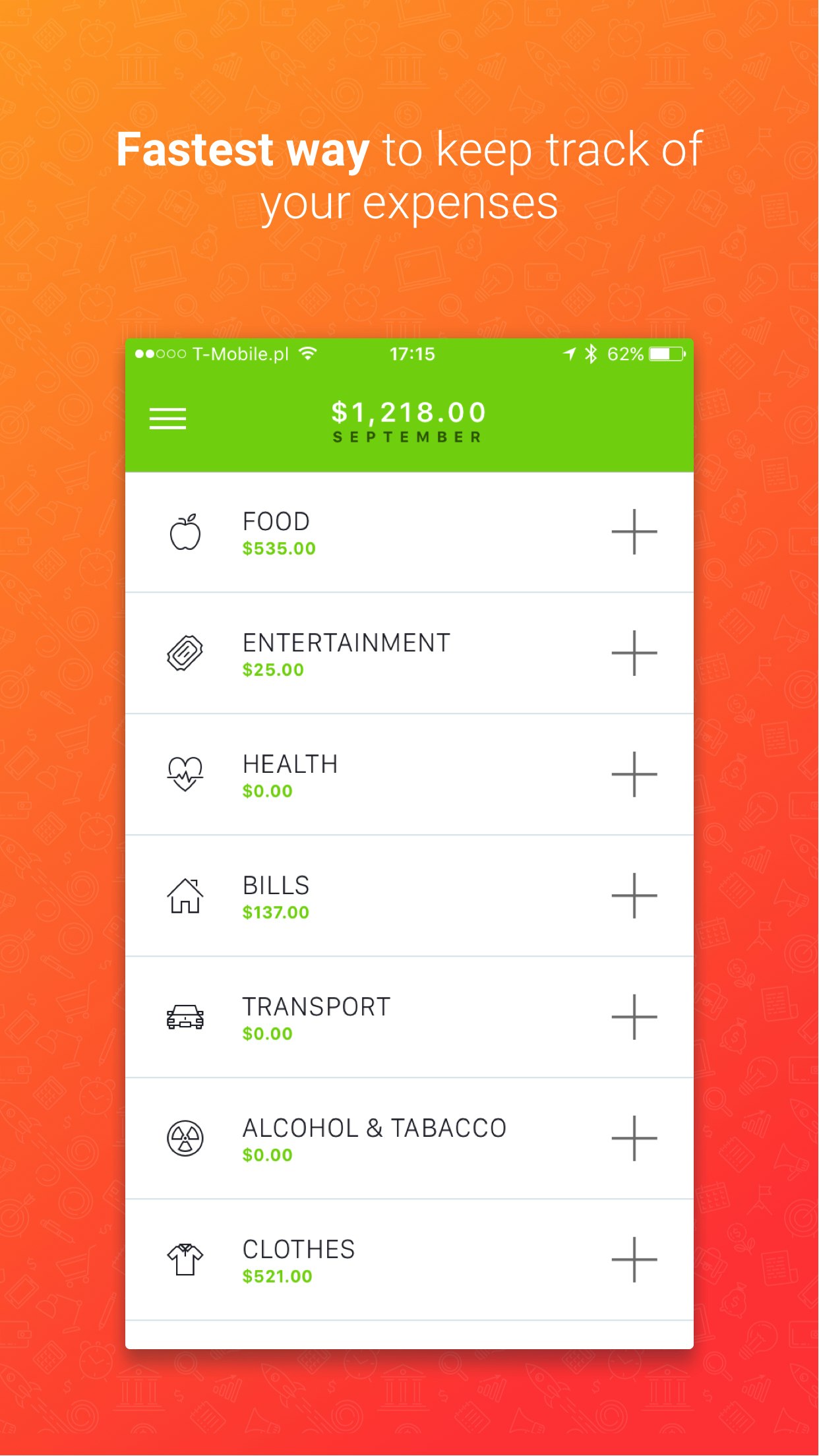Viewport: 819px width, 1456px height.
Task: Select the apple icon for FOOD category
Action: pyautogui.click(x=187, y=532)
